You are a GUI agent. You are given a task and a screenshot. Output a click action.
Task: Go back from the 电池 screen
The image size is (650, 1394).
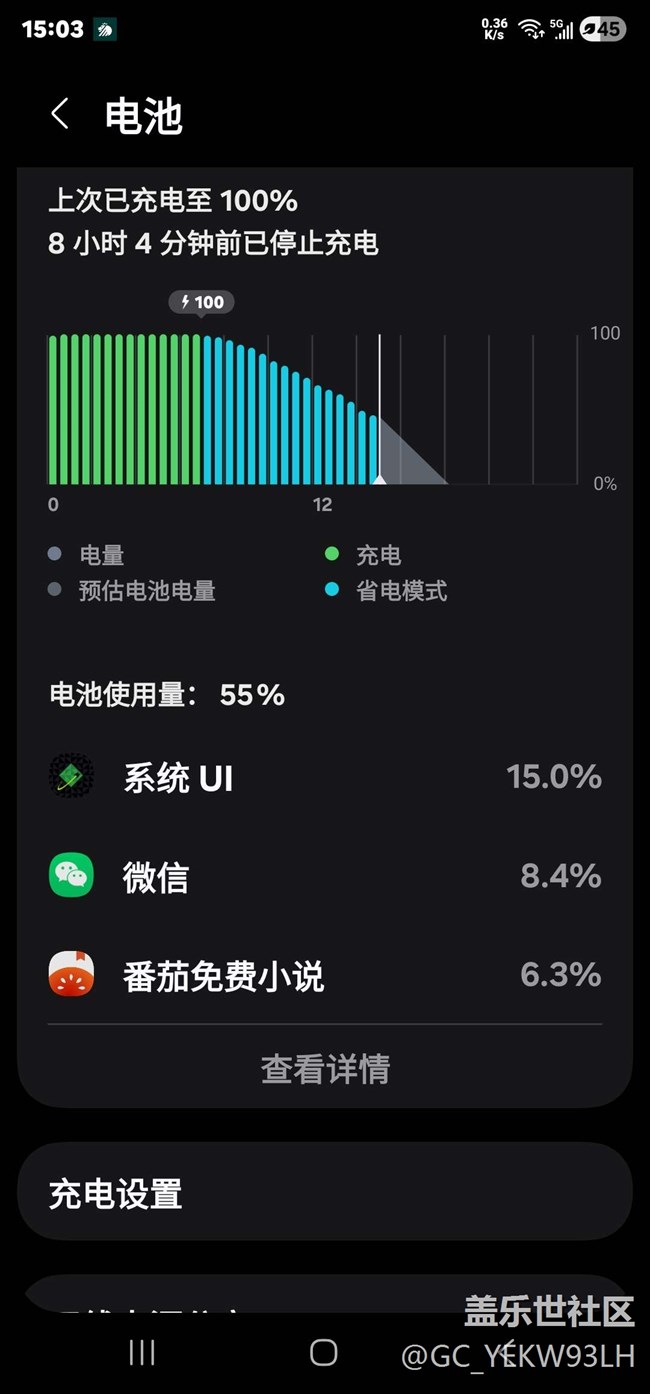pos(60,114)
